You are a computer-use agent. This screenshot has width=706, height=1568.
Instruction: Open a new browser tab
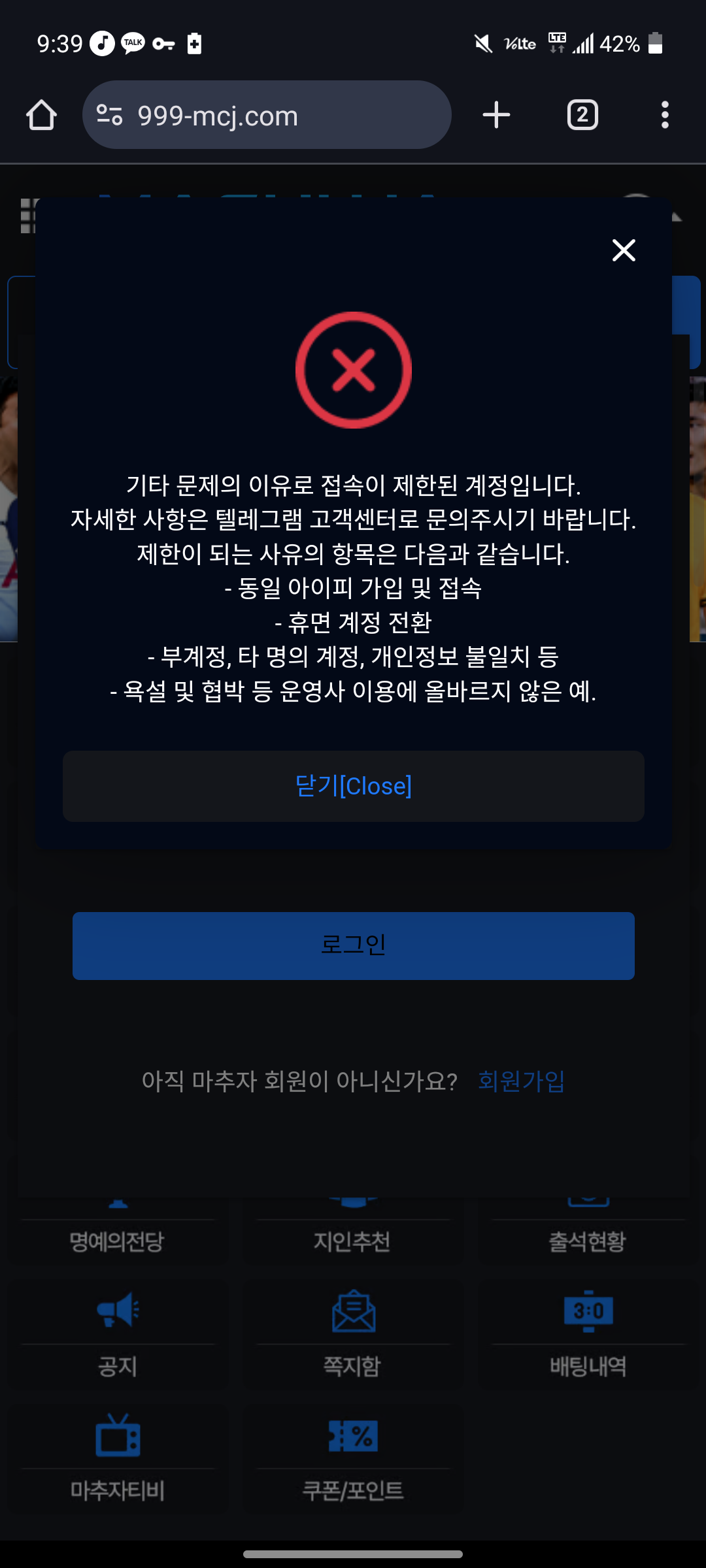pos(496,115)
